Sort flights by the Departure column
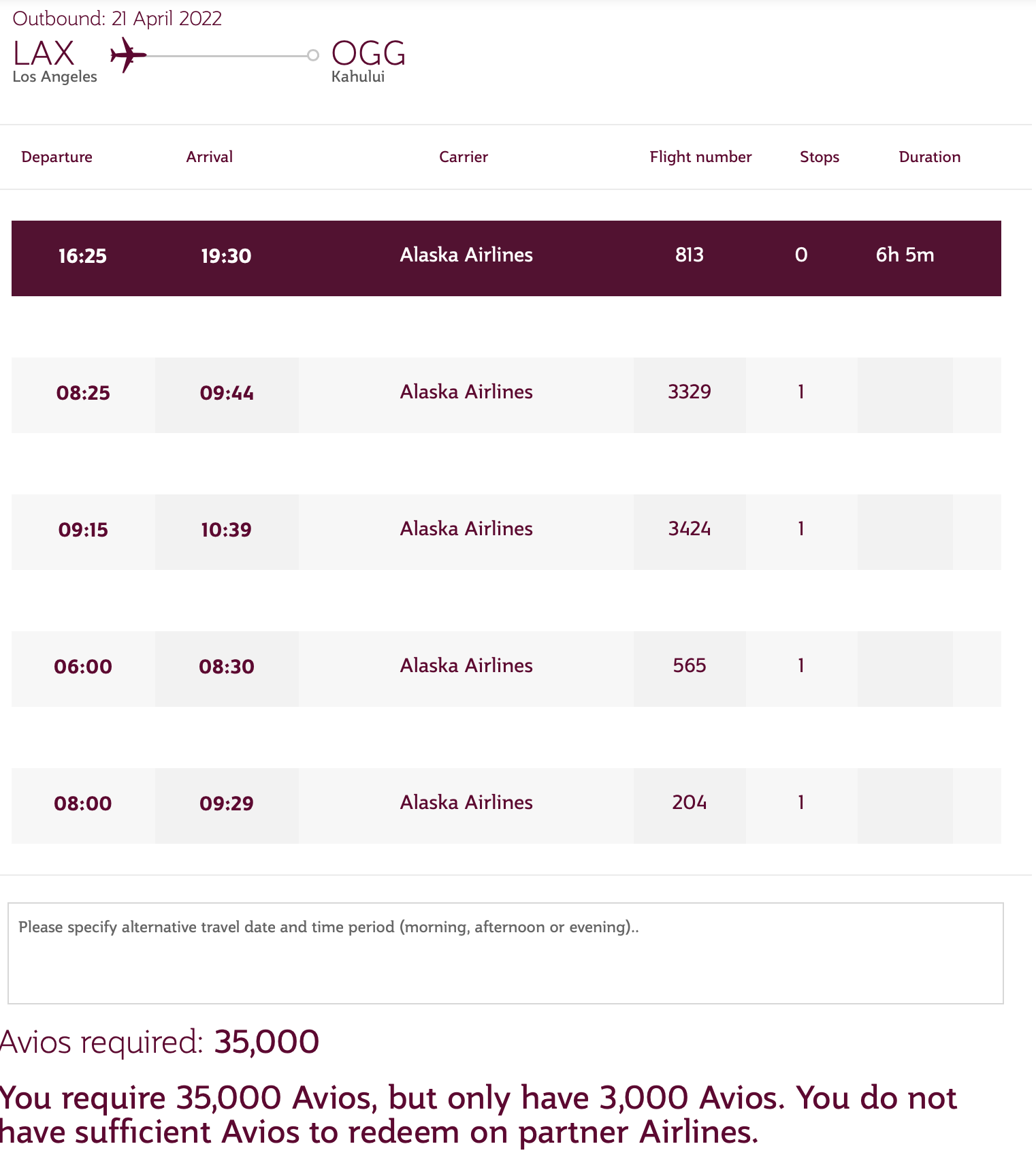Image resolution: width=1036 pixels, height=1174 pixels. pos(57,157)
